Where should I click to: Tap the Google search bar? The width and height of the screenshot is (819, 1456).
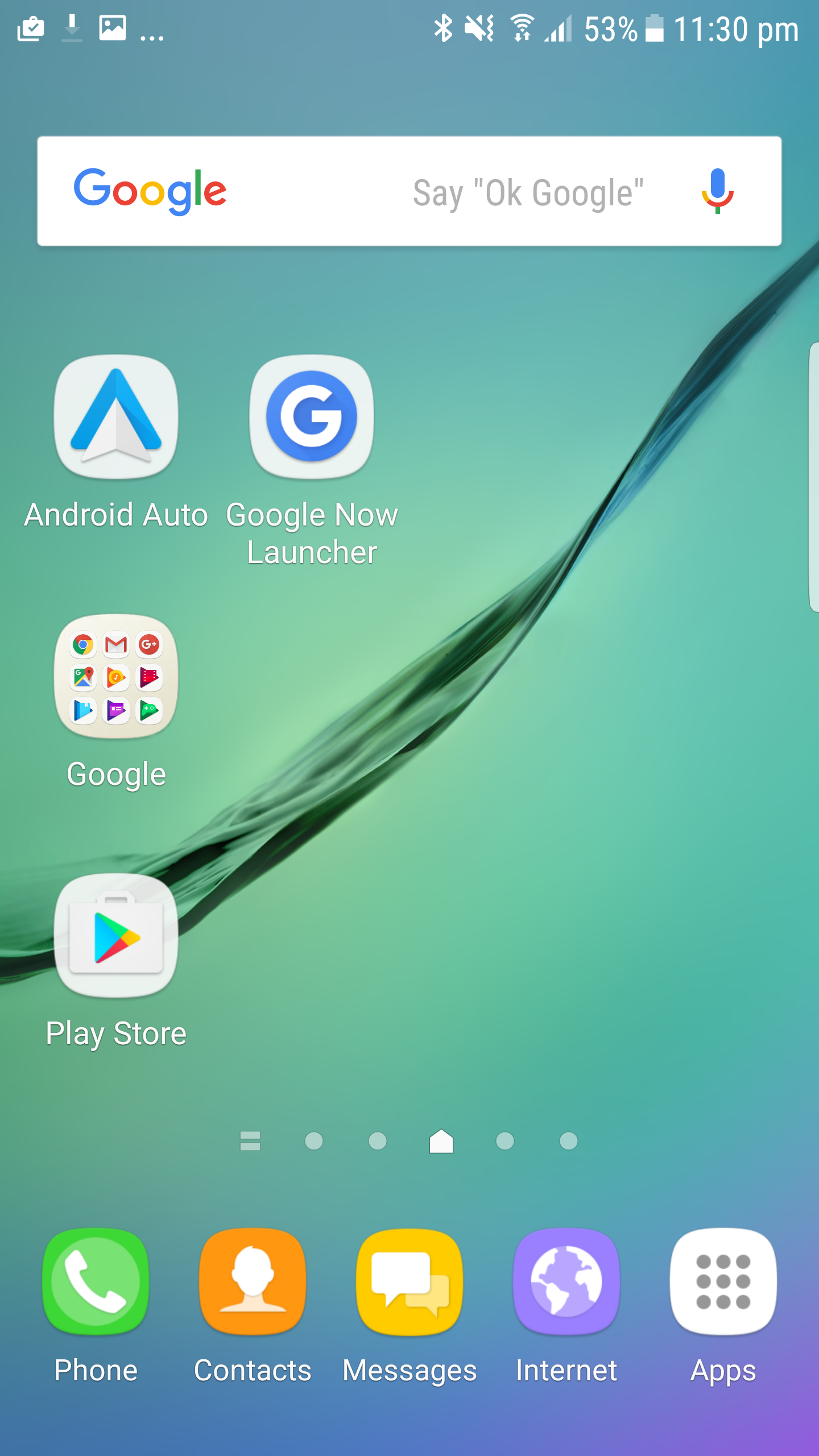click(409, 191)
